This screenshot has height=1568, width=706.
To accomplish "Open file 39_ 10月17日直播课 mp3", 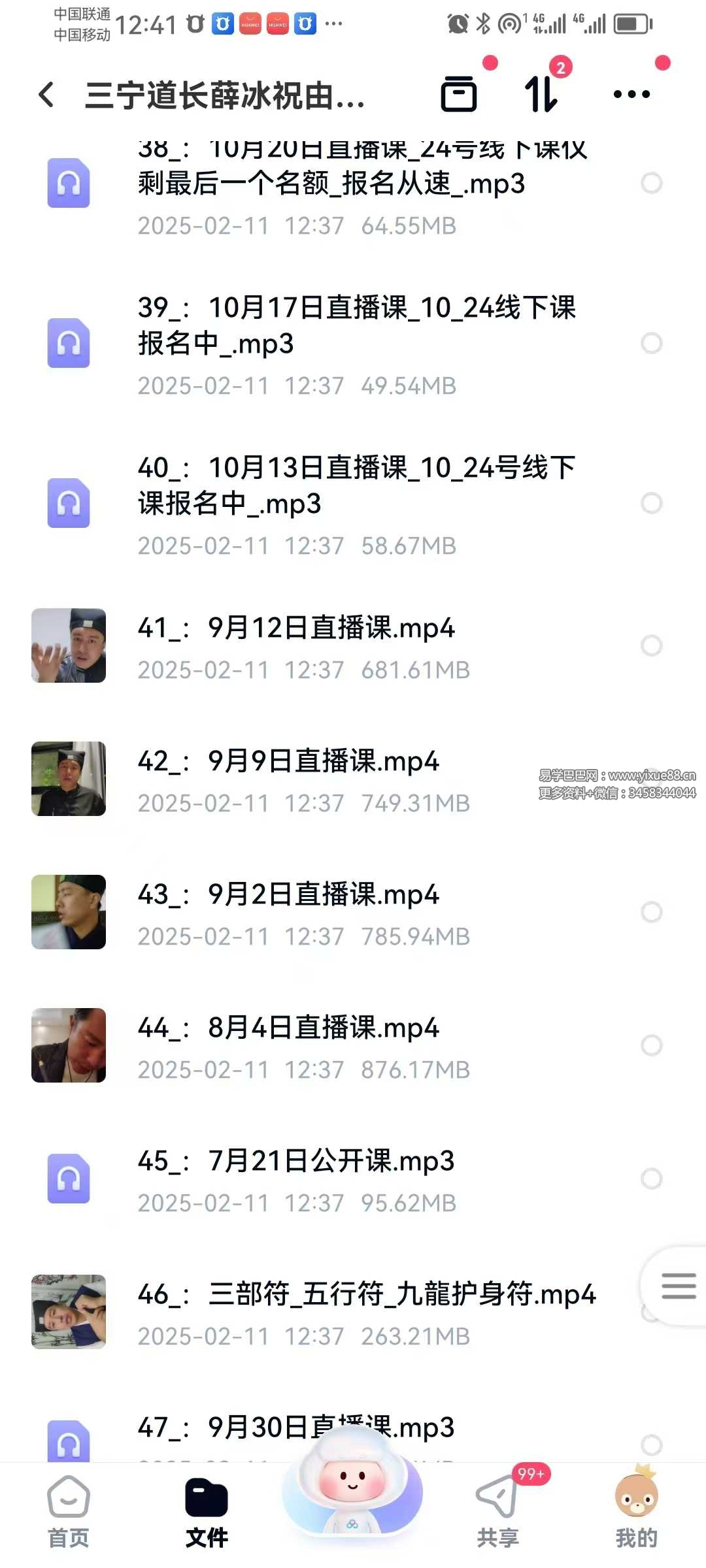I will pyautogui.click(x=356, y=325).
